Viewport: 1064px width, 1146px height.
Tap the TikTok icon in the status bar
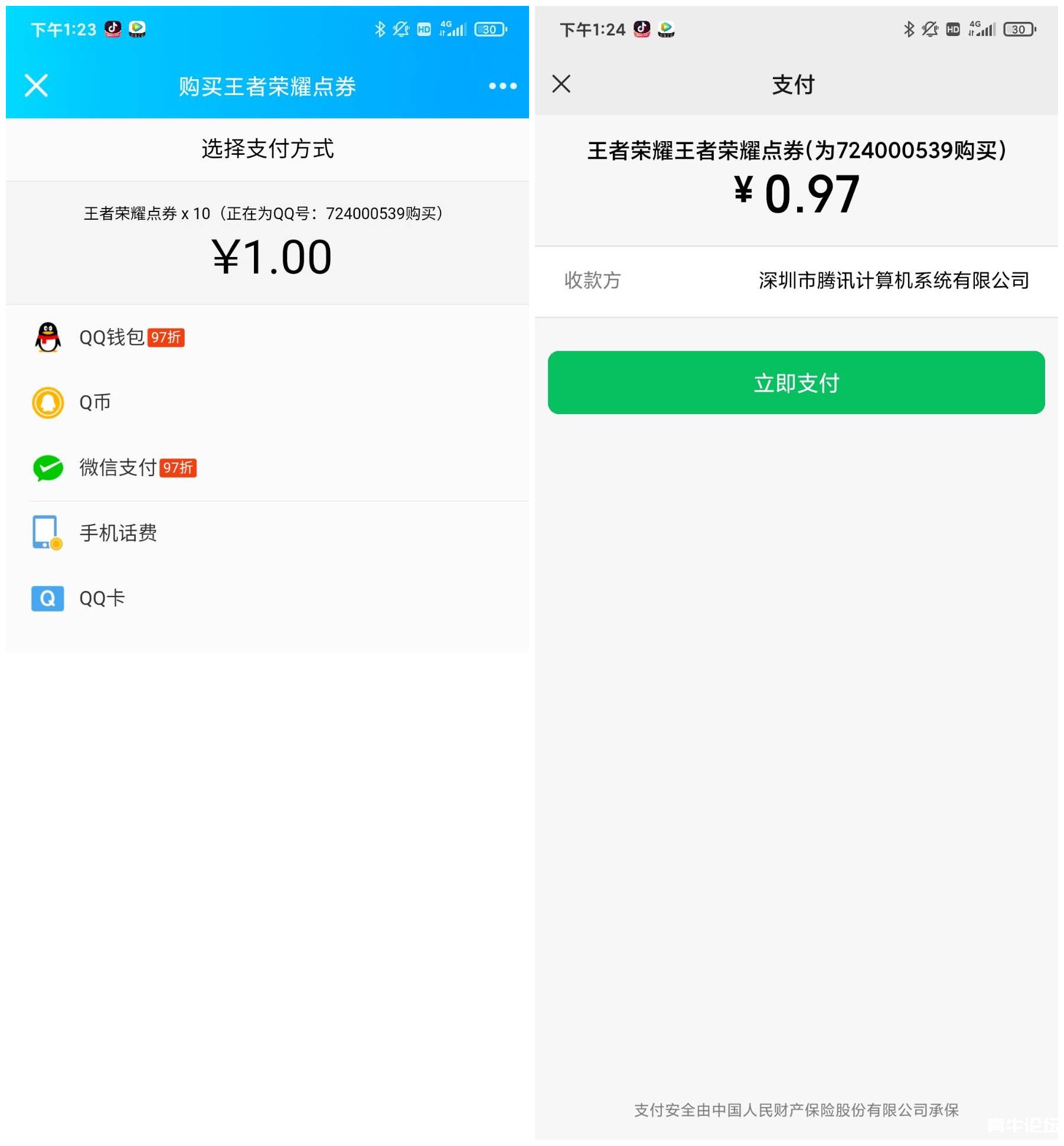click(113, 28)
